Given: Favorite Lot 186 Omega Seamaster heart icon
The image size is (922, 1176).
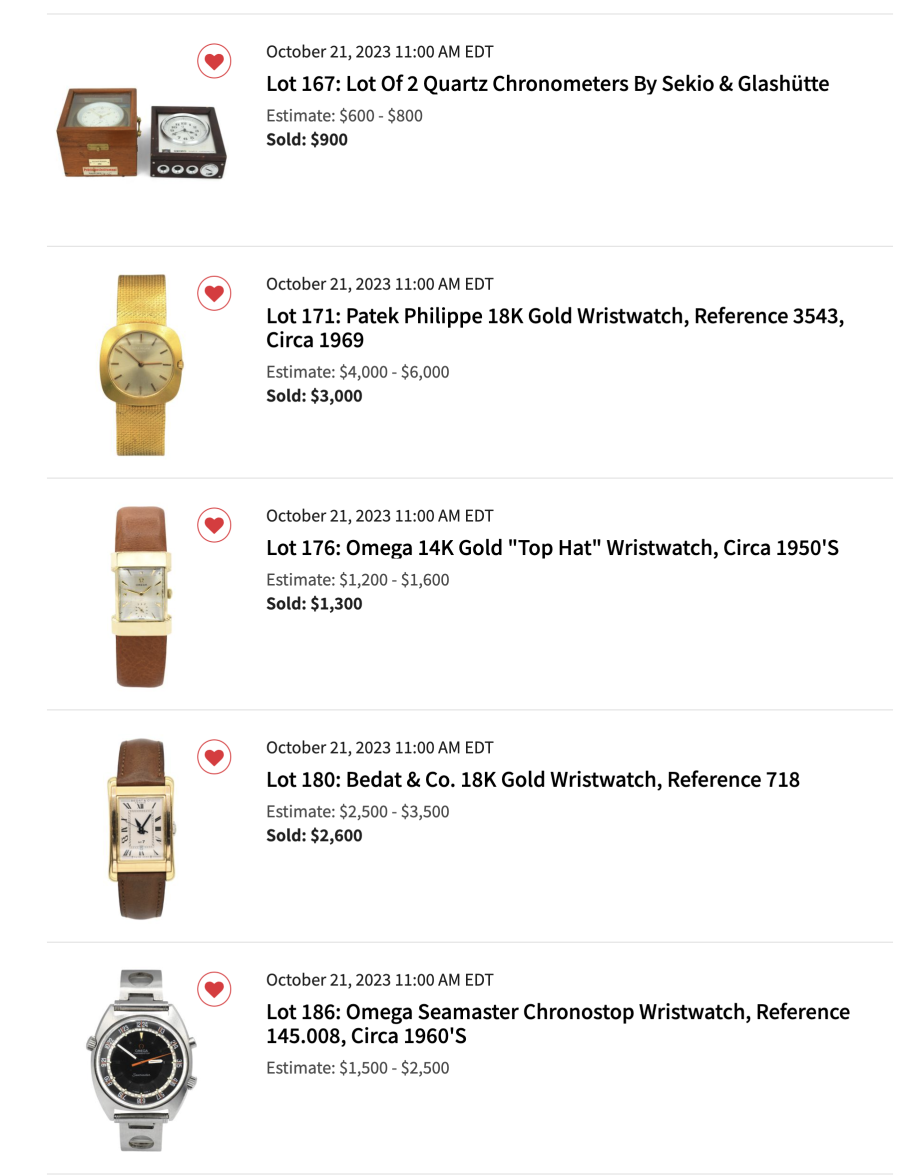Looking at the screenshot, I should point(214,988).
